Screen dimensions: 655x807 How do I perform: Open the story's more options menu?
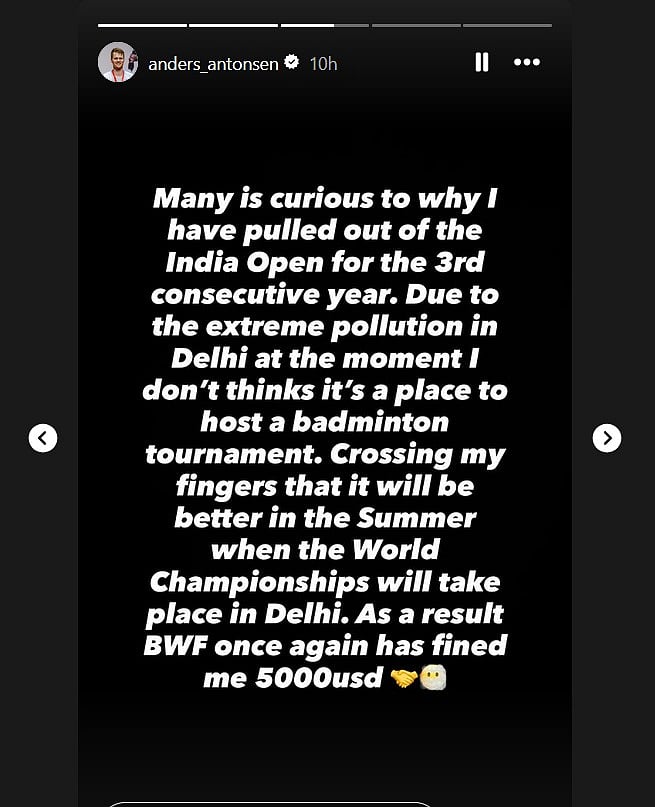(x=527, y=62)
